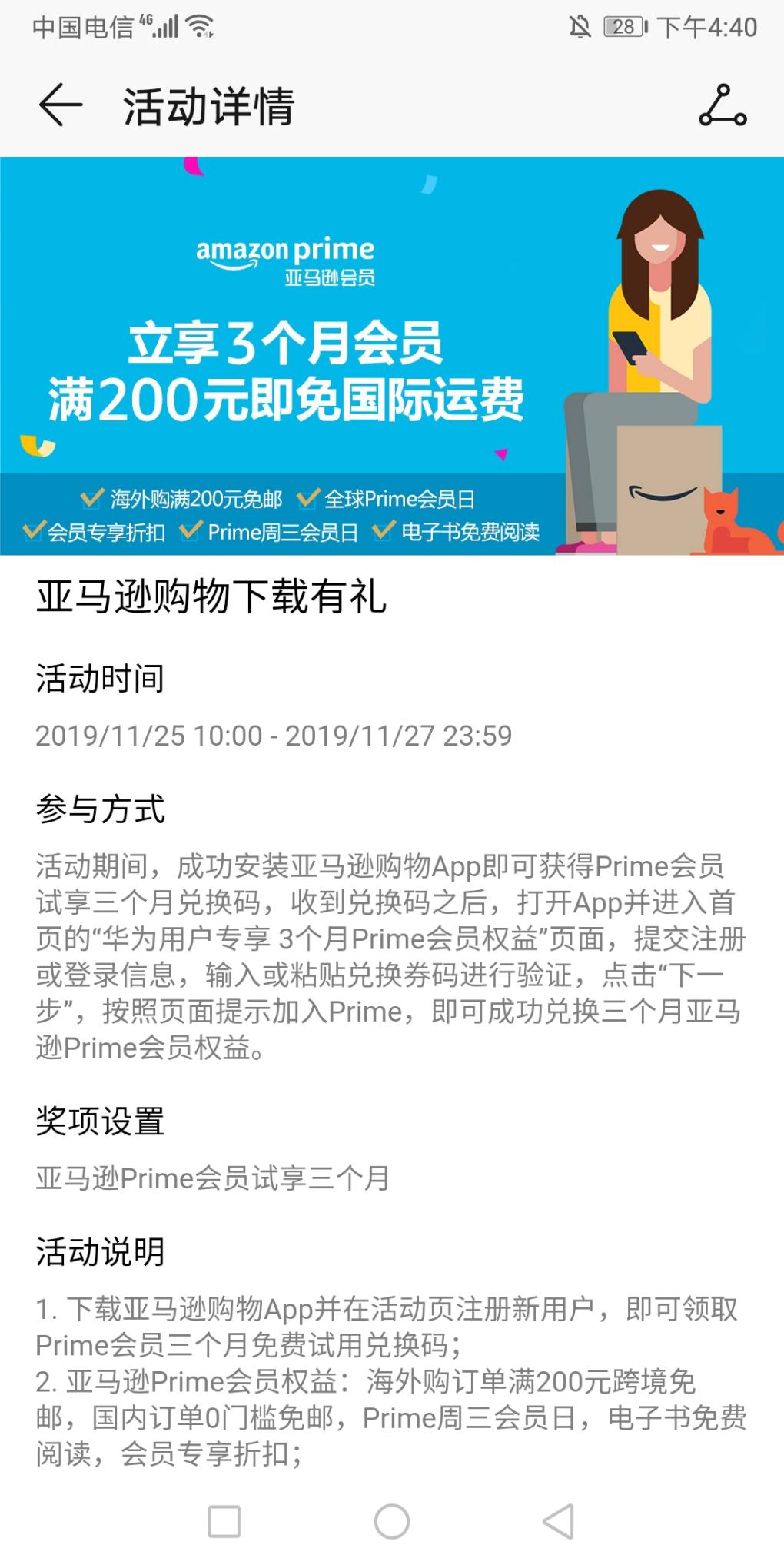Tap the system home button
784x1568 pixels.
pyautogui.click(x=392, y=1521)
